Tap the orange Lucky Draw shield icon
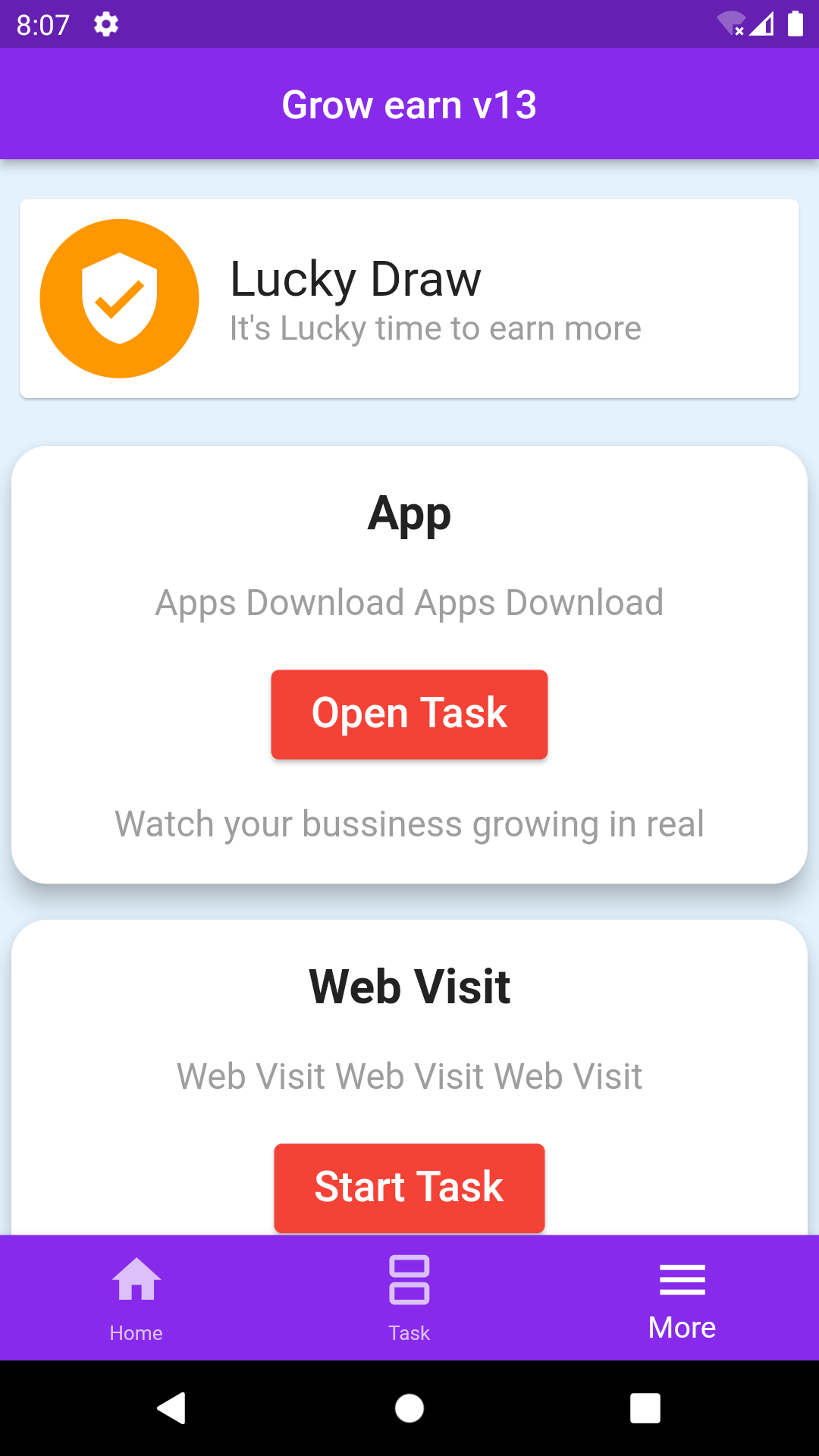The height and width of the screenshot is (1456, 819). (x=119, y=297)
